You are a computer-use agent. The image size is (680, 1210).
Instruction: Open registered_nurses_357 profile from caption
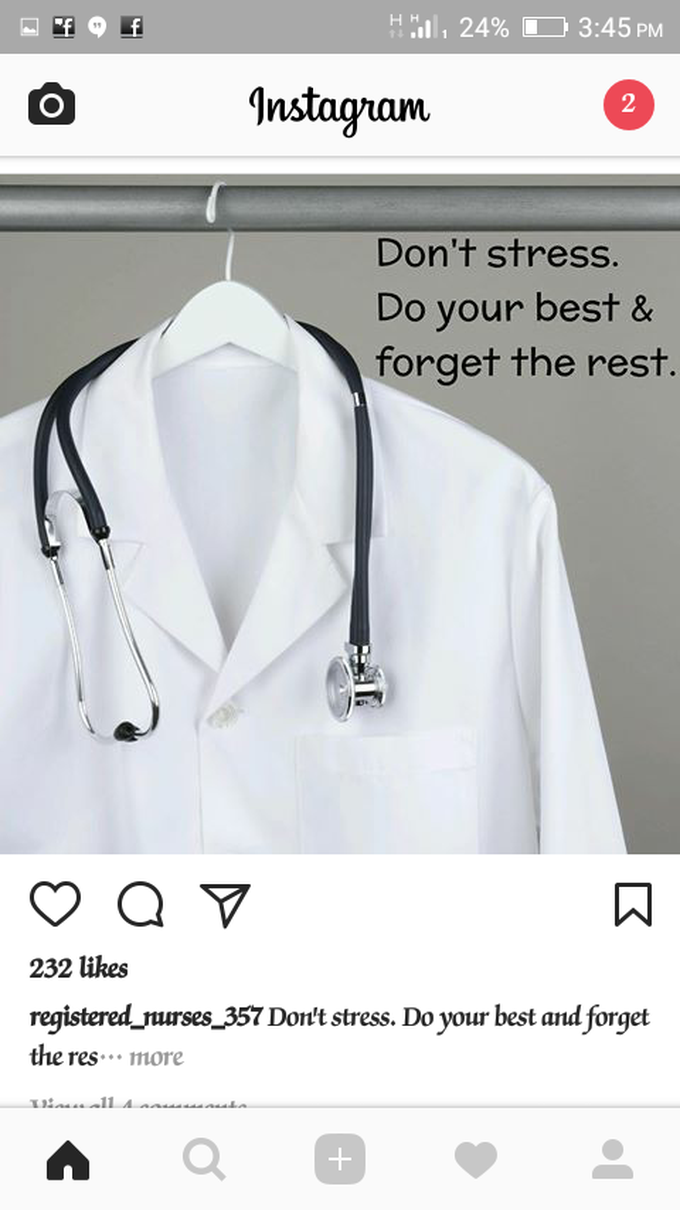pos(146,1018)
